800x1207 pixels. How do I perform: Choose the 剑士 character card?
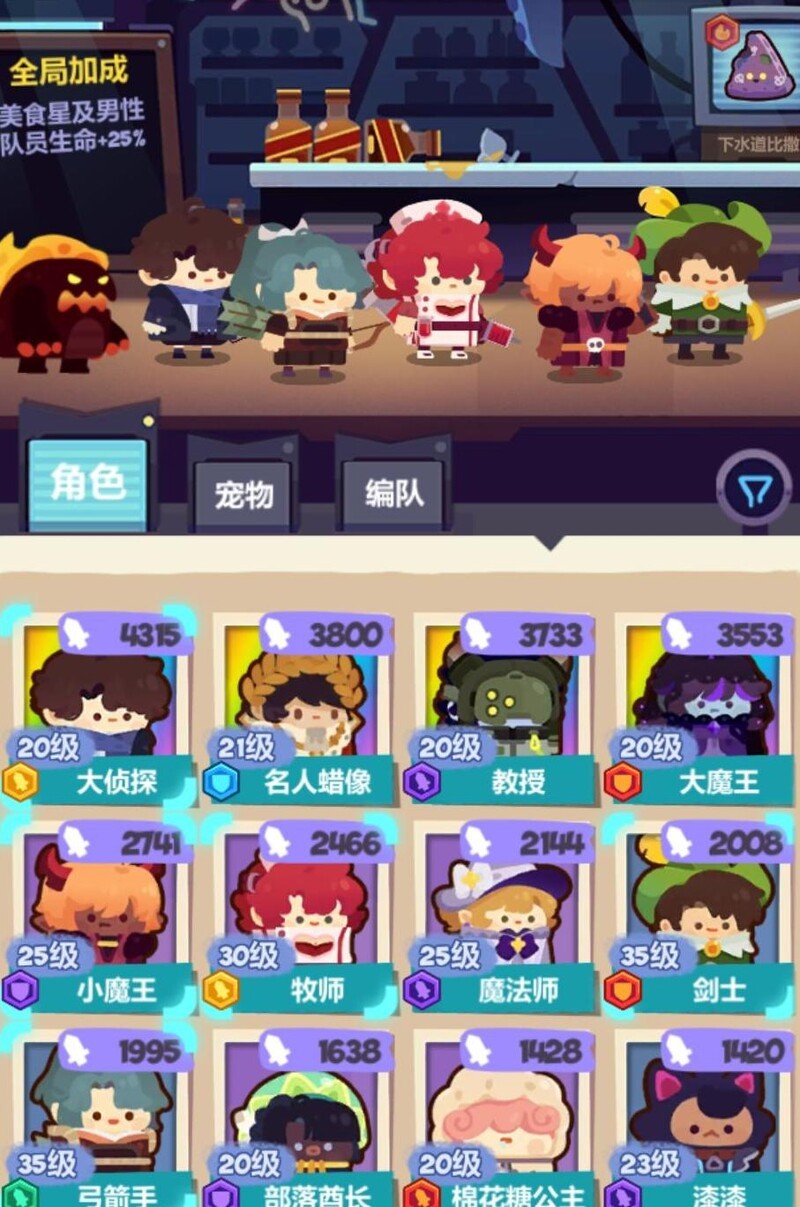tap(703, 915)
